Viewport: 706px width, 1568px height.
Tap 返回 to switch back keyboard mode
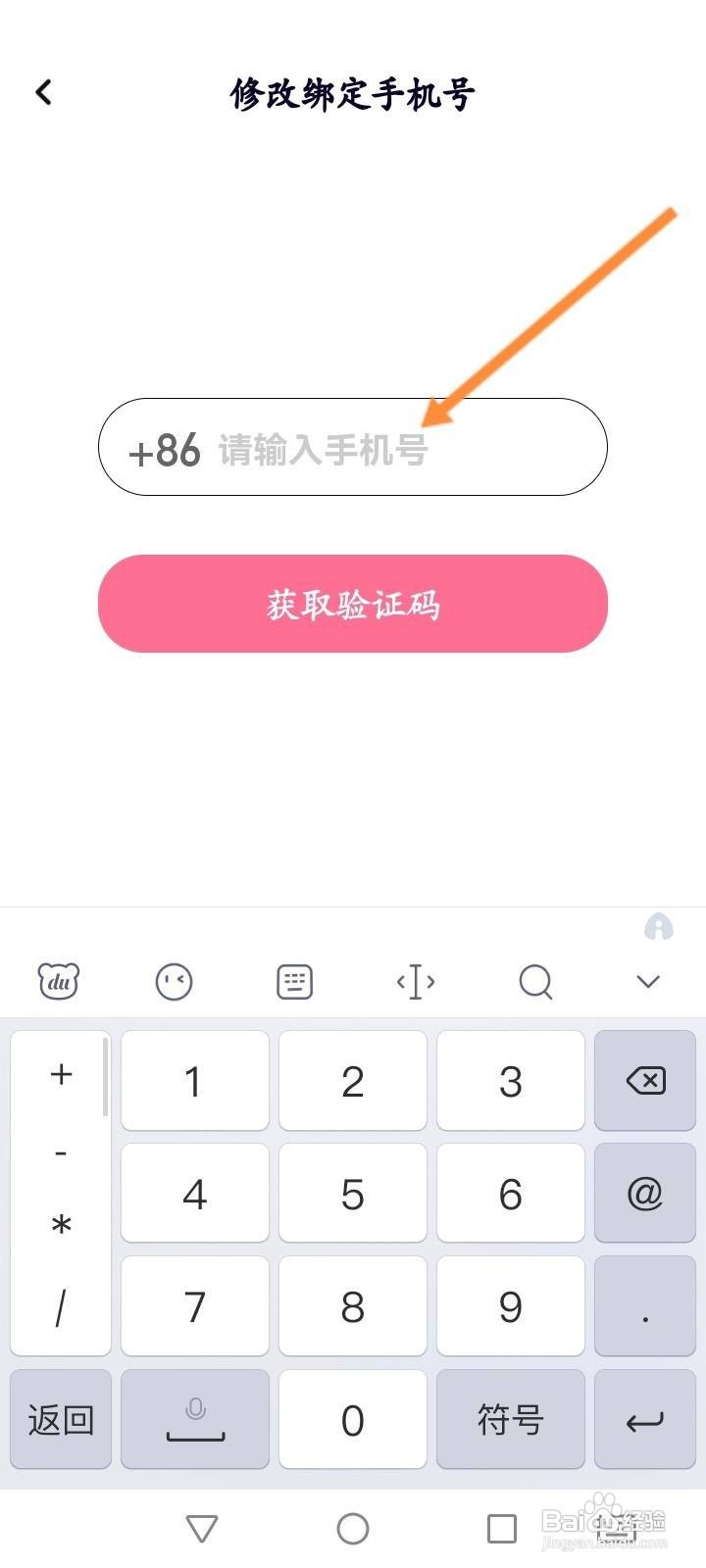tap(61, 1419)
